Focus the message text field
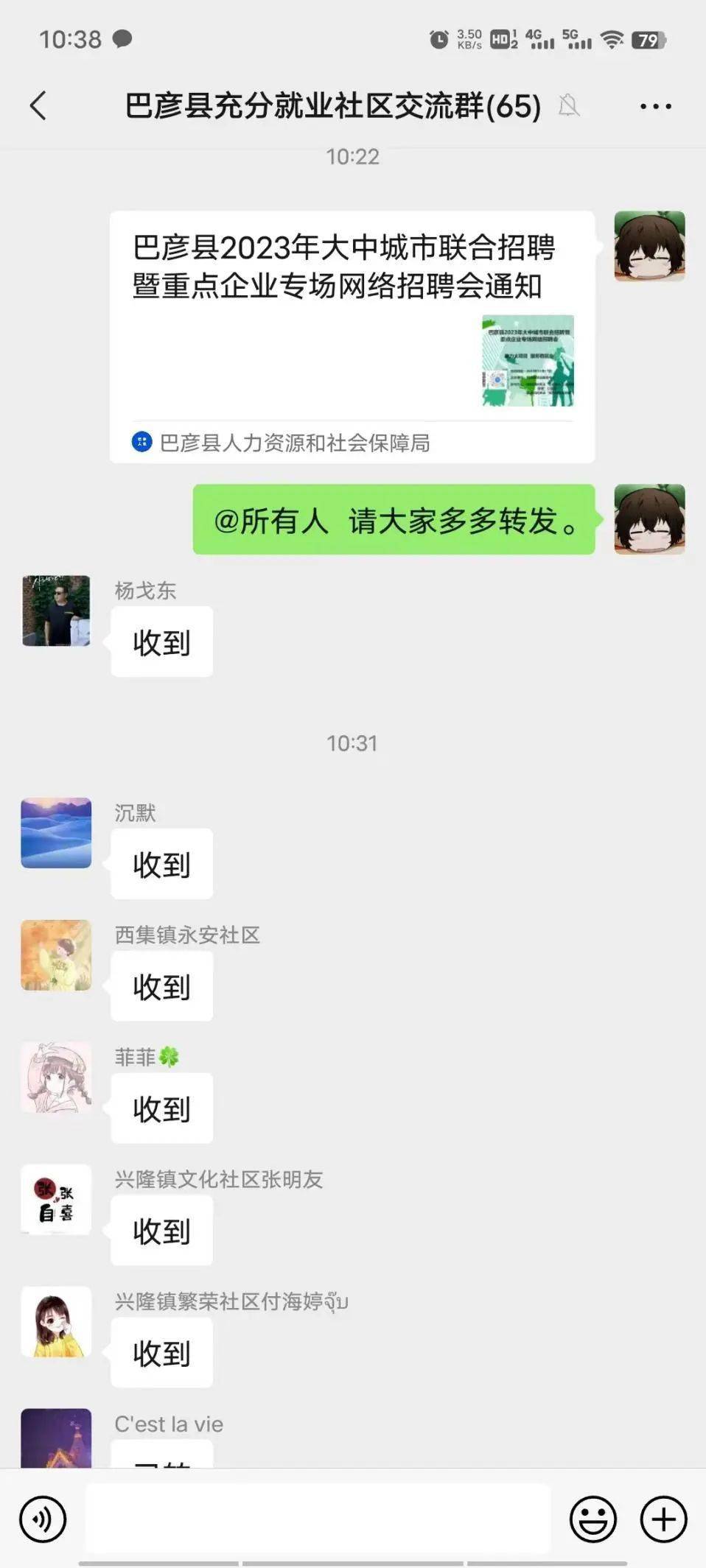The image size is (706, 1568). click(318, 1518)
